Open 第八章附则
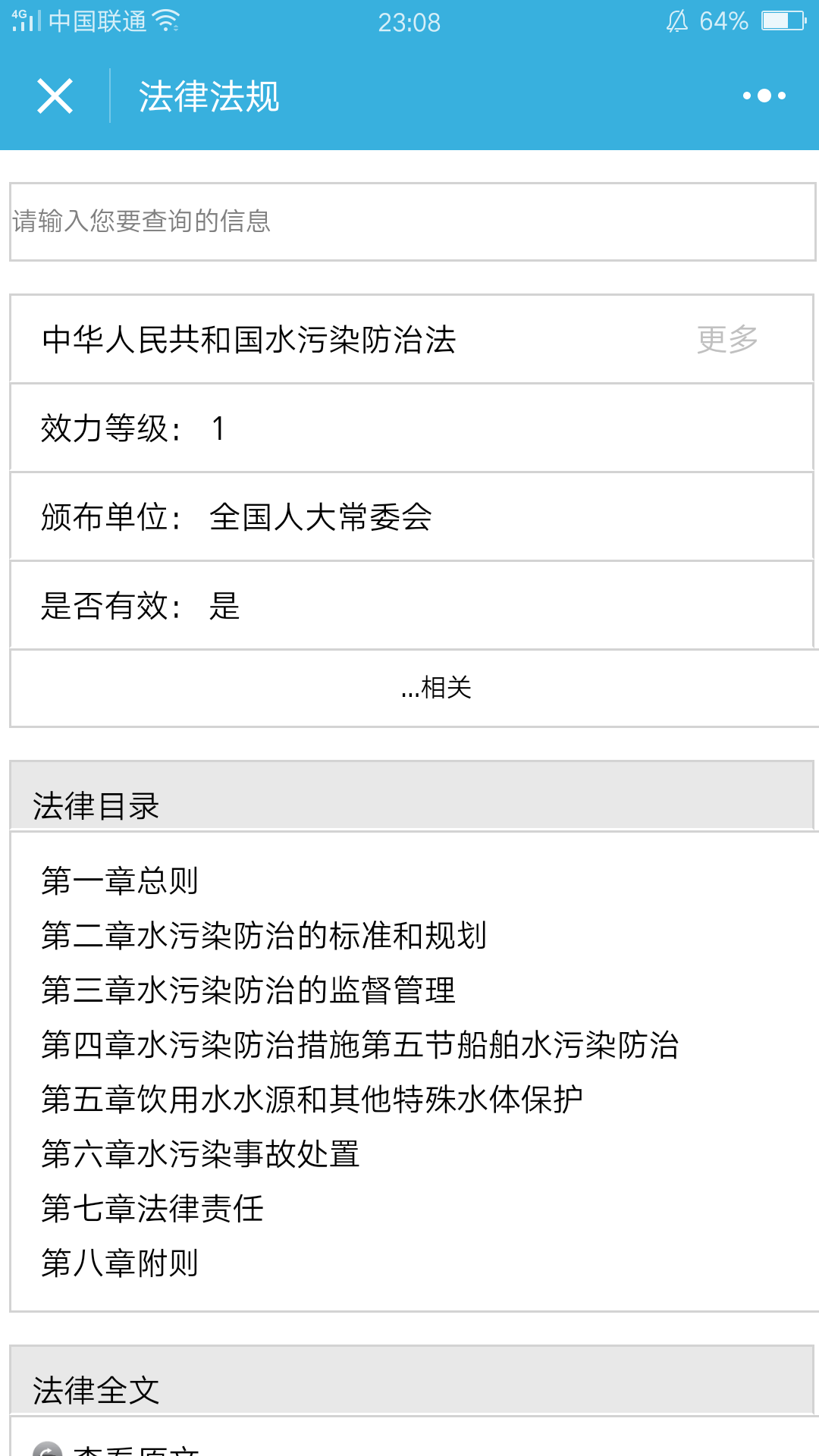The width and height of the screenshot is (819, 1456). click(120, 1263)
